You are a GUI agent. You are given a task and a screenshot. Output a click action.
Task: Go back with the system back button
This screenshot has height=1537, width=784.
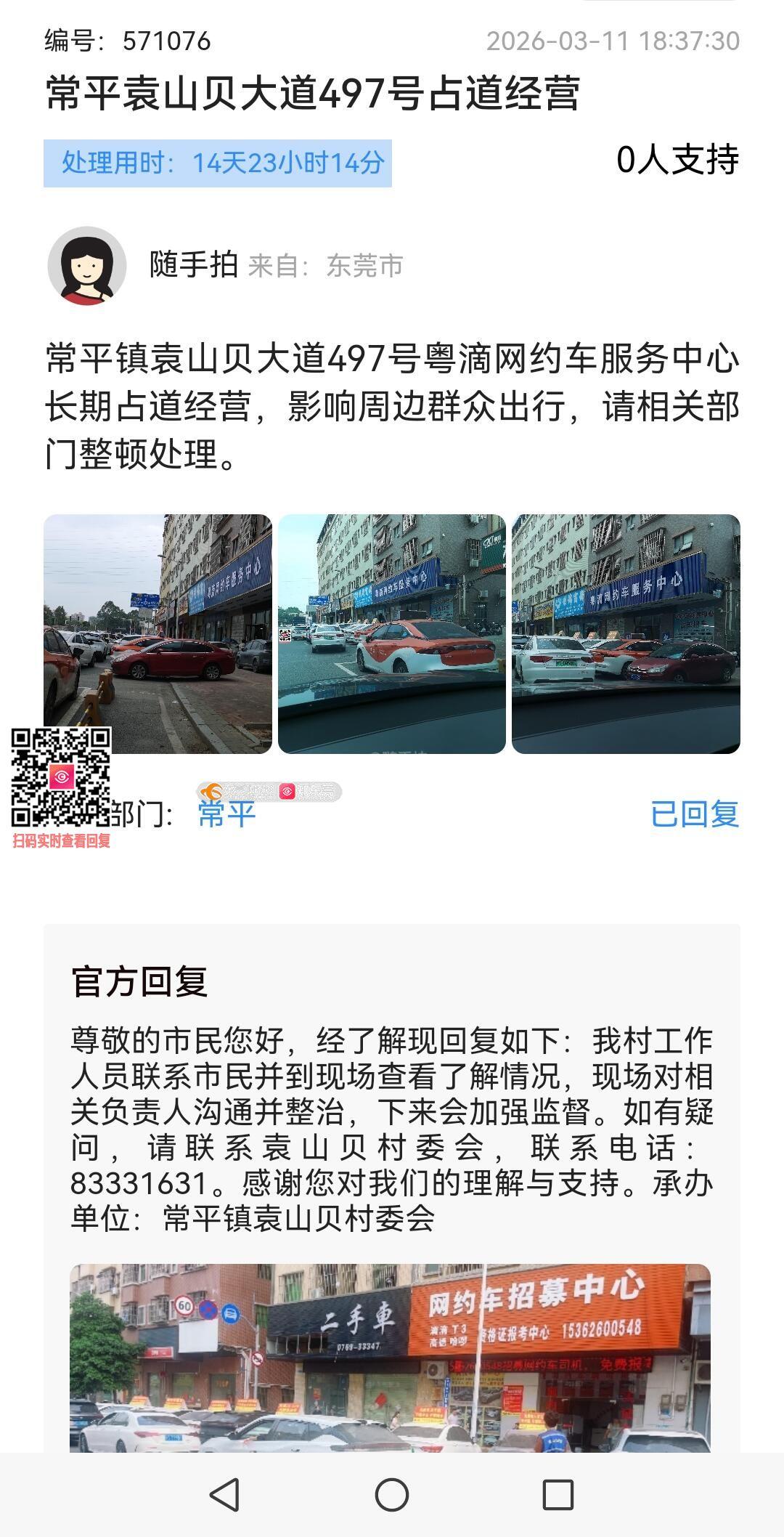224,1495
